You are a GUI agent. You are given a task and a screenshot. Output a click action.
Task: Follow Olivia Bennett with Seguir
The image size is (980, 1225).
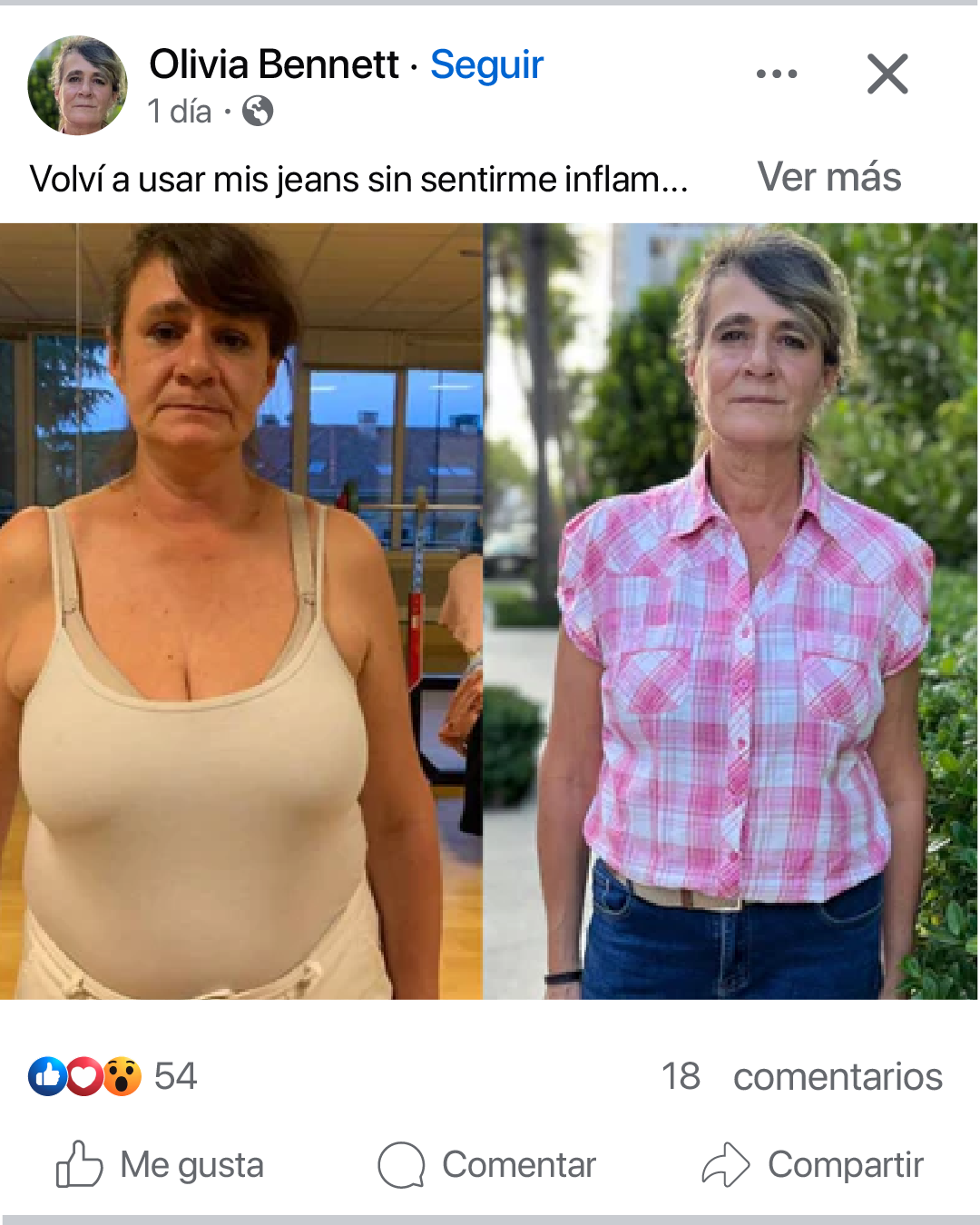486,64
